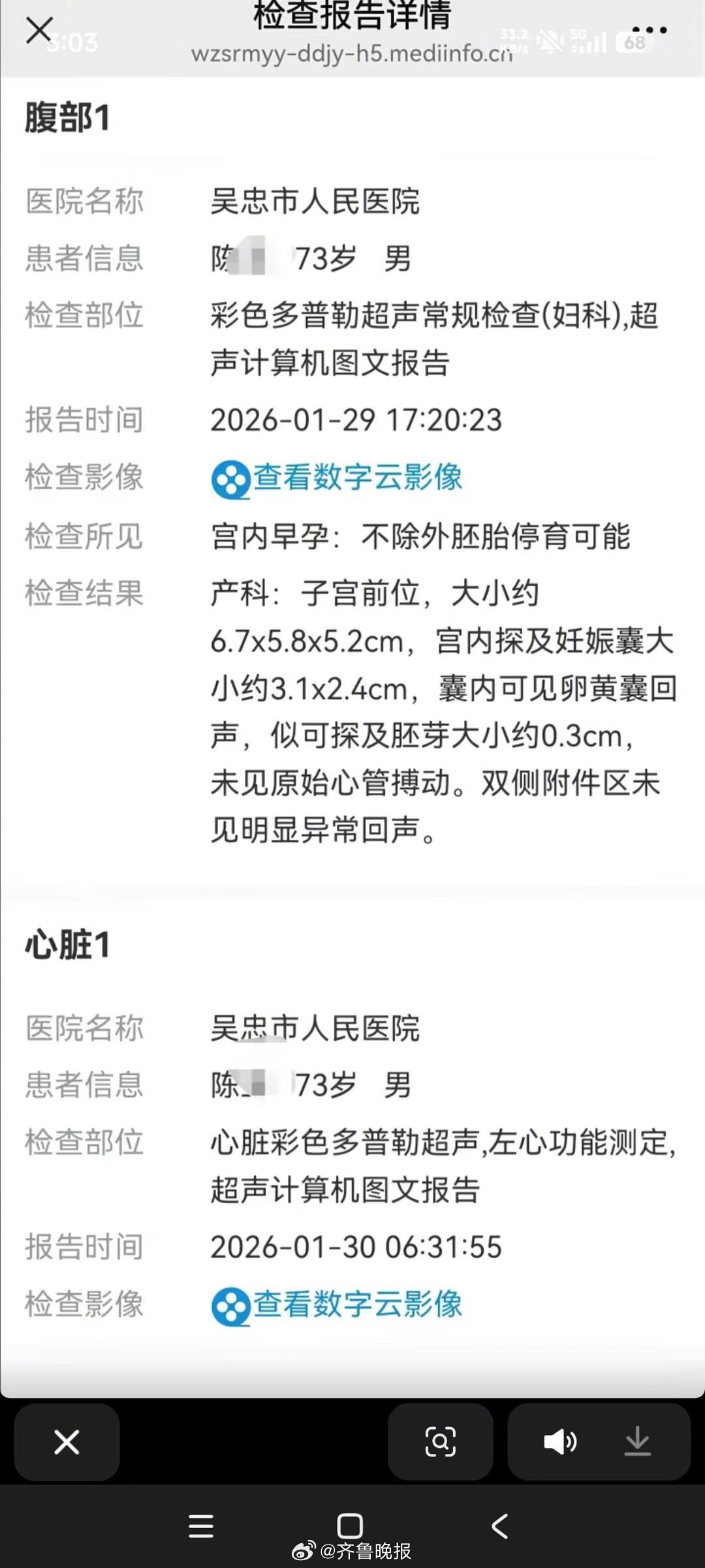The height and width of the screenshot is (1568, 705).
Task: Tap the back arrow in navigation bar
Action: pos(499,1527)
